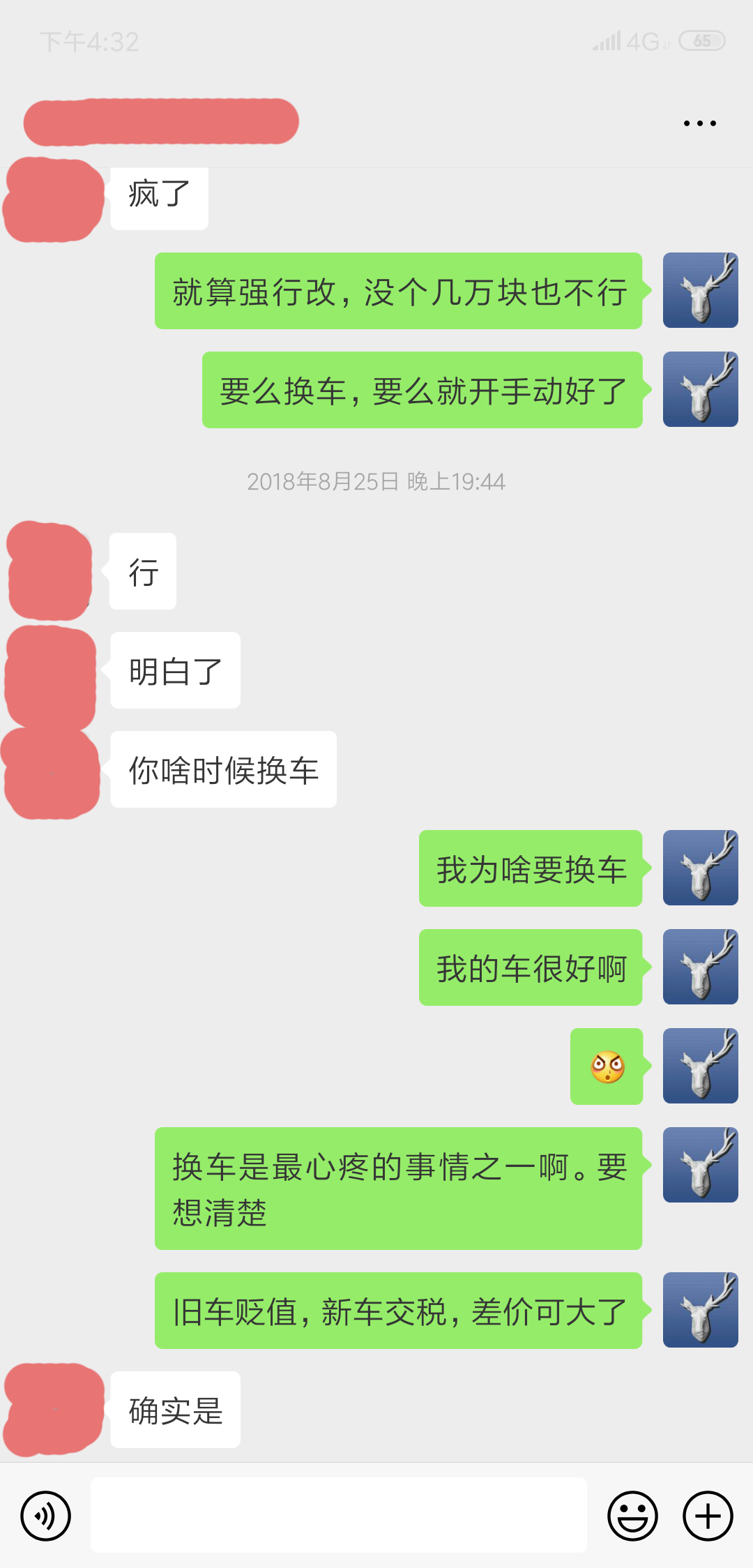
Task: Open the deer avatar beside "我为啥要换车"
Action: click(x=700, y=868)
